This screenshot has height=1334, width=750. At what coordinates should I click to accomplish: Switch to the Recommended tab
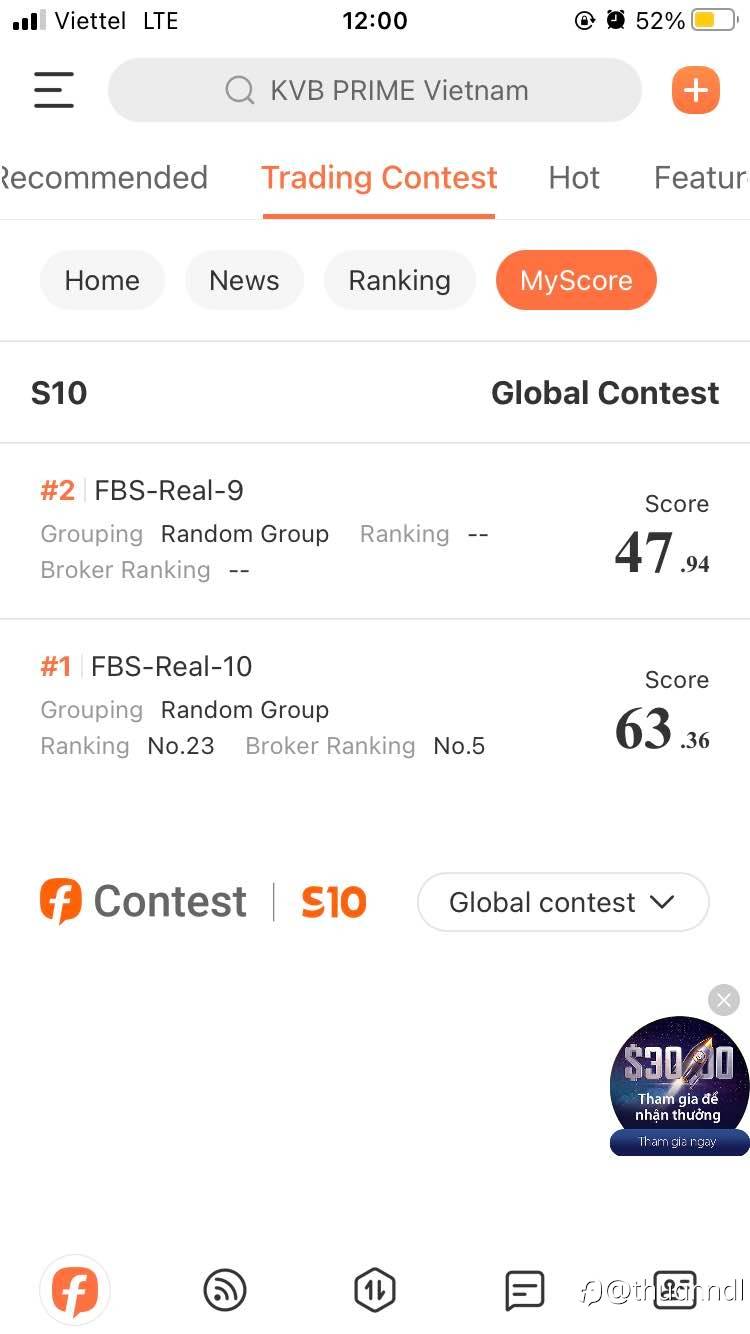(x=104, y=178)
